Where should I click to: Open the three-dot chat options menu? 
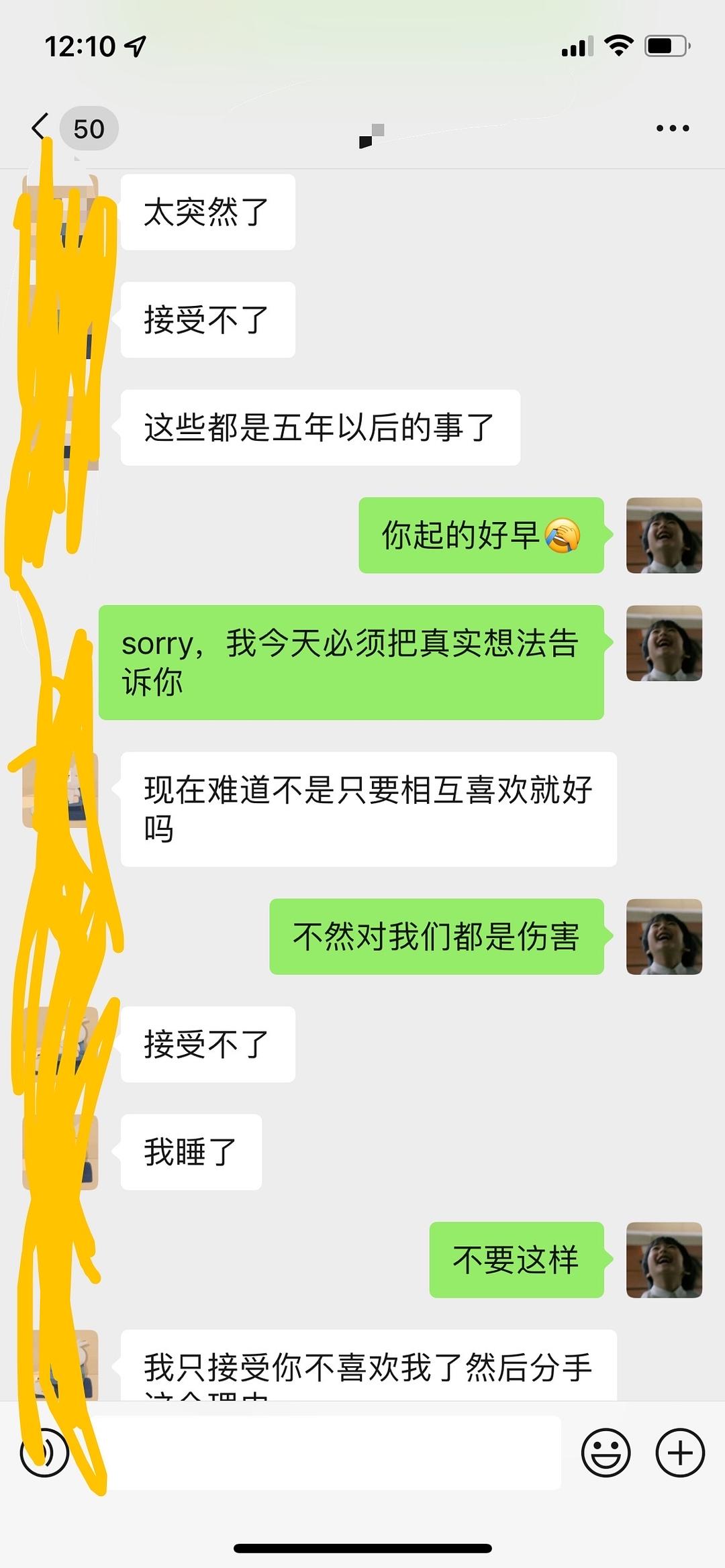point(672,128)
